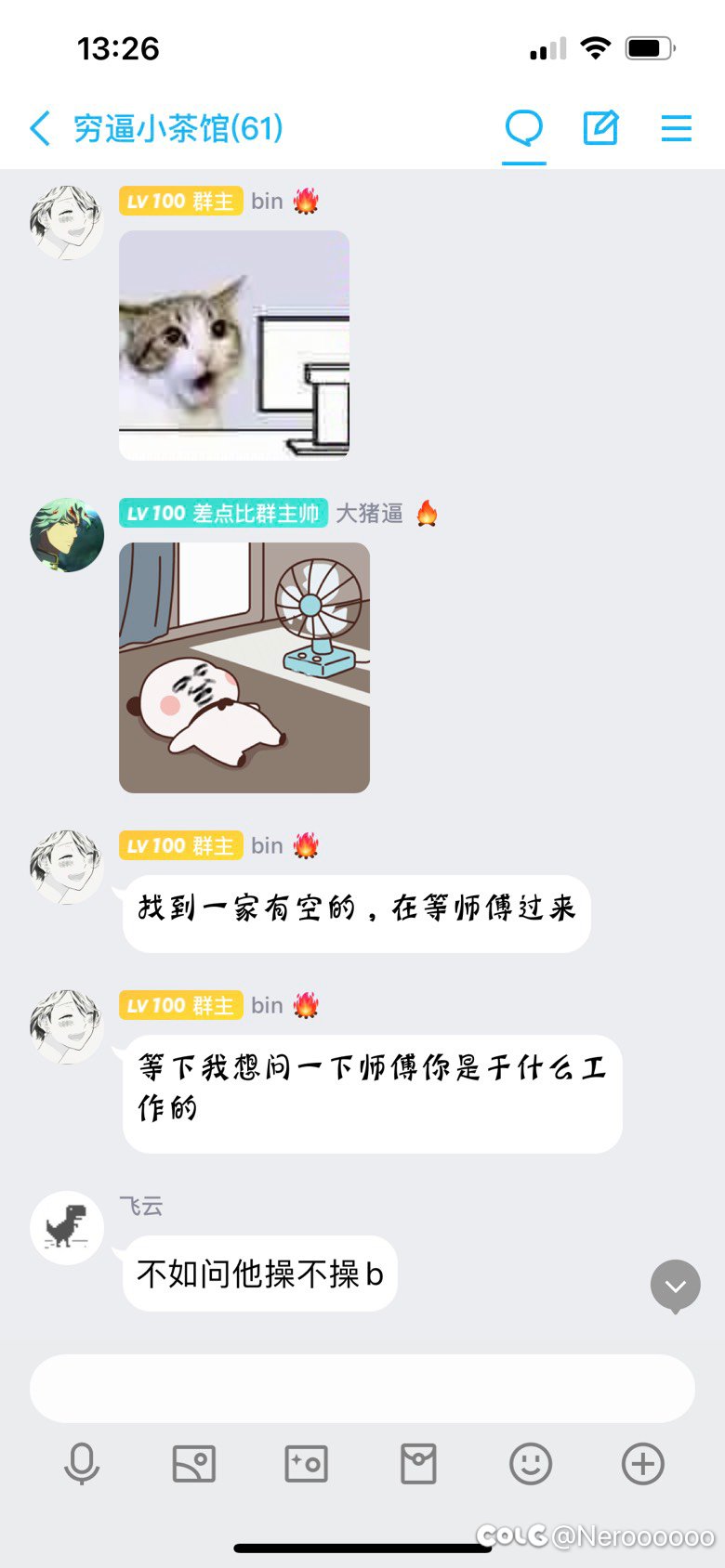Open 飞云's dinosaur avatar

67,1227
